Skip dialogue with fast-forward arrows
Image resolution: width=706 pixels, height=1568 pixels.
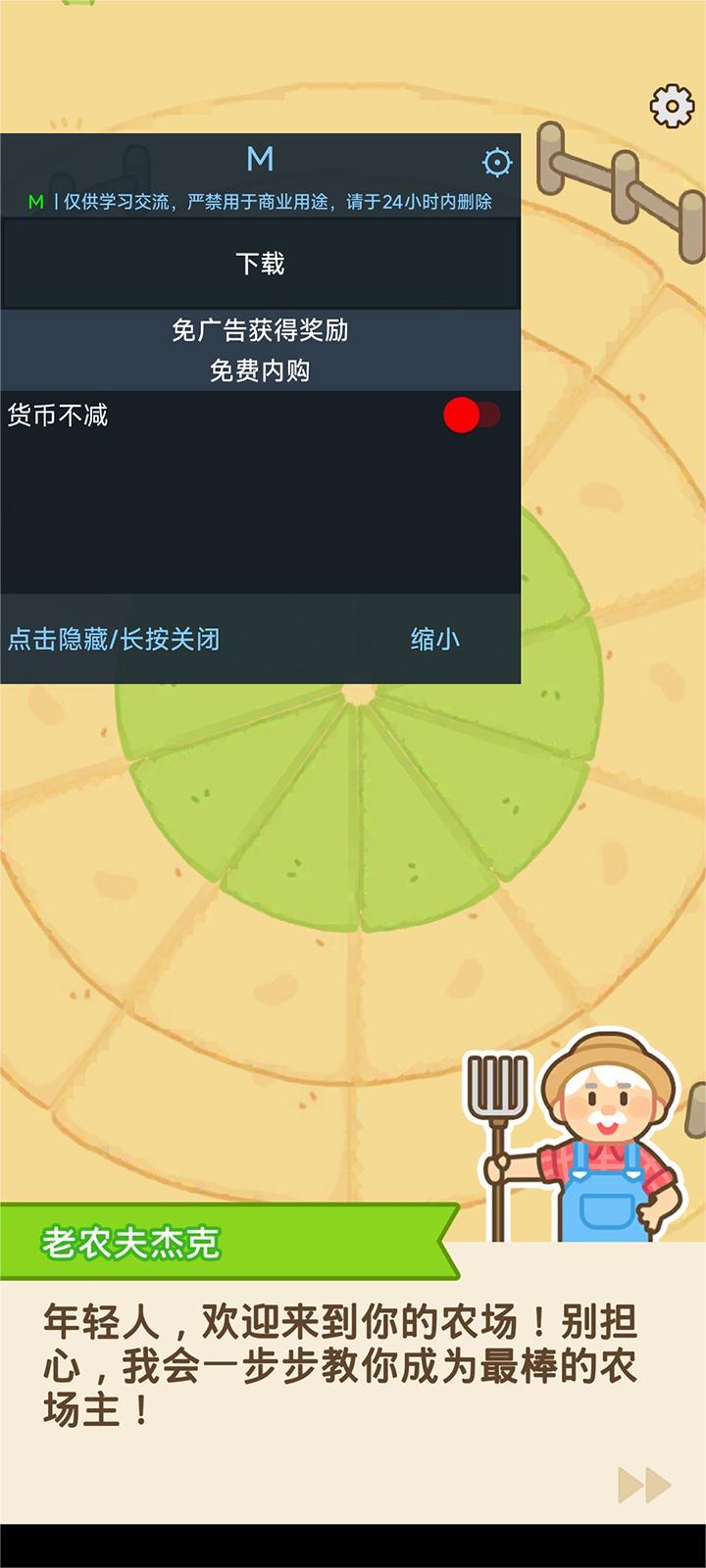[x=644, y=1485]
